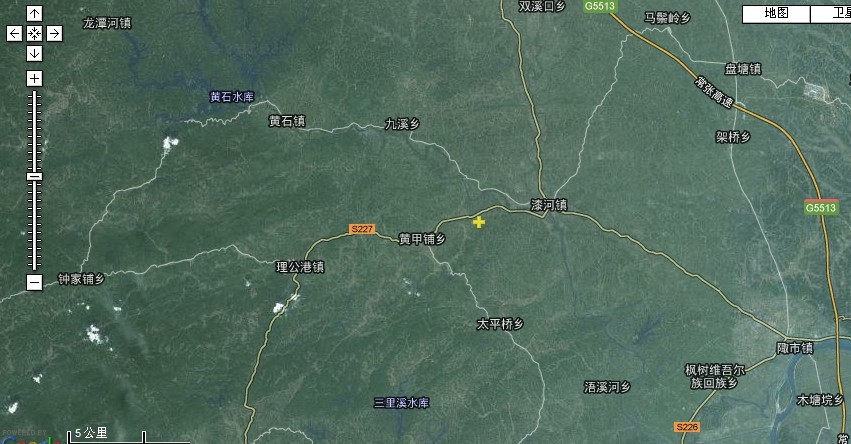This screenshot has width=851, height=444.
Task: Switch to 地图 map view
Action: (x=776, y=13)
